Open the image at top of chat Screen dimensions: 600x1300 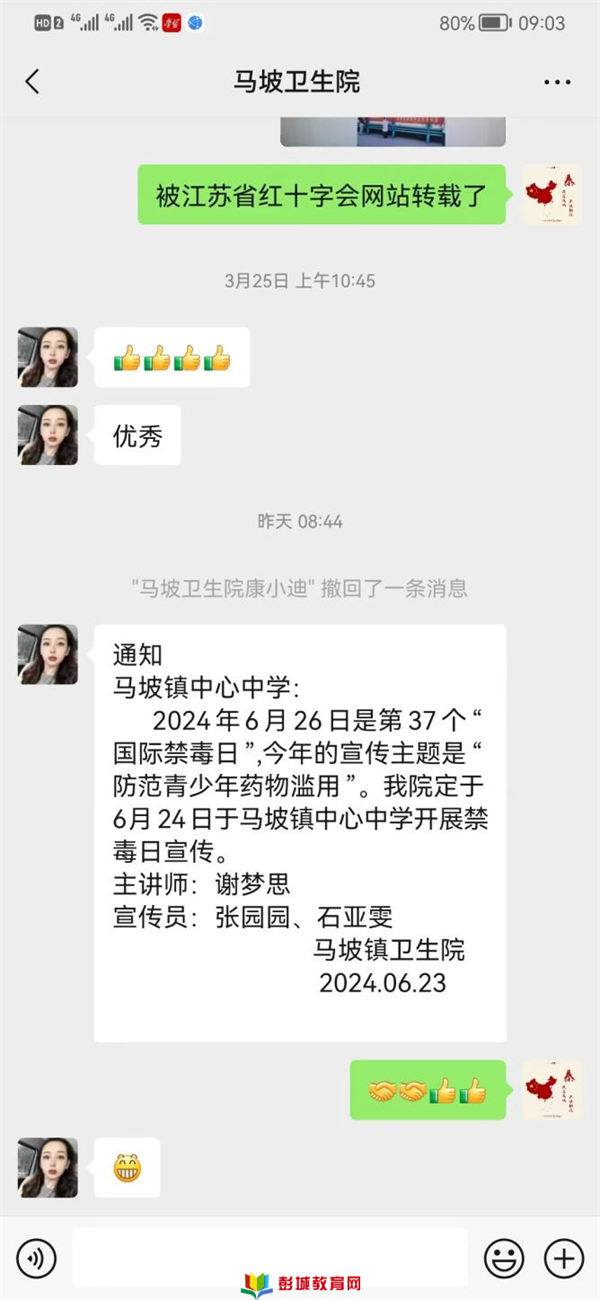(392, 131)
